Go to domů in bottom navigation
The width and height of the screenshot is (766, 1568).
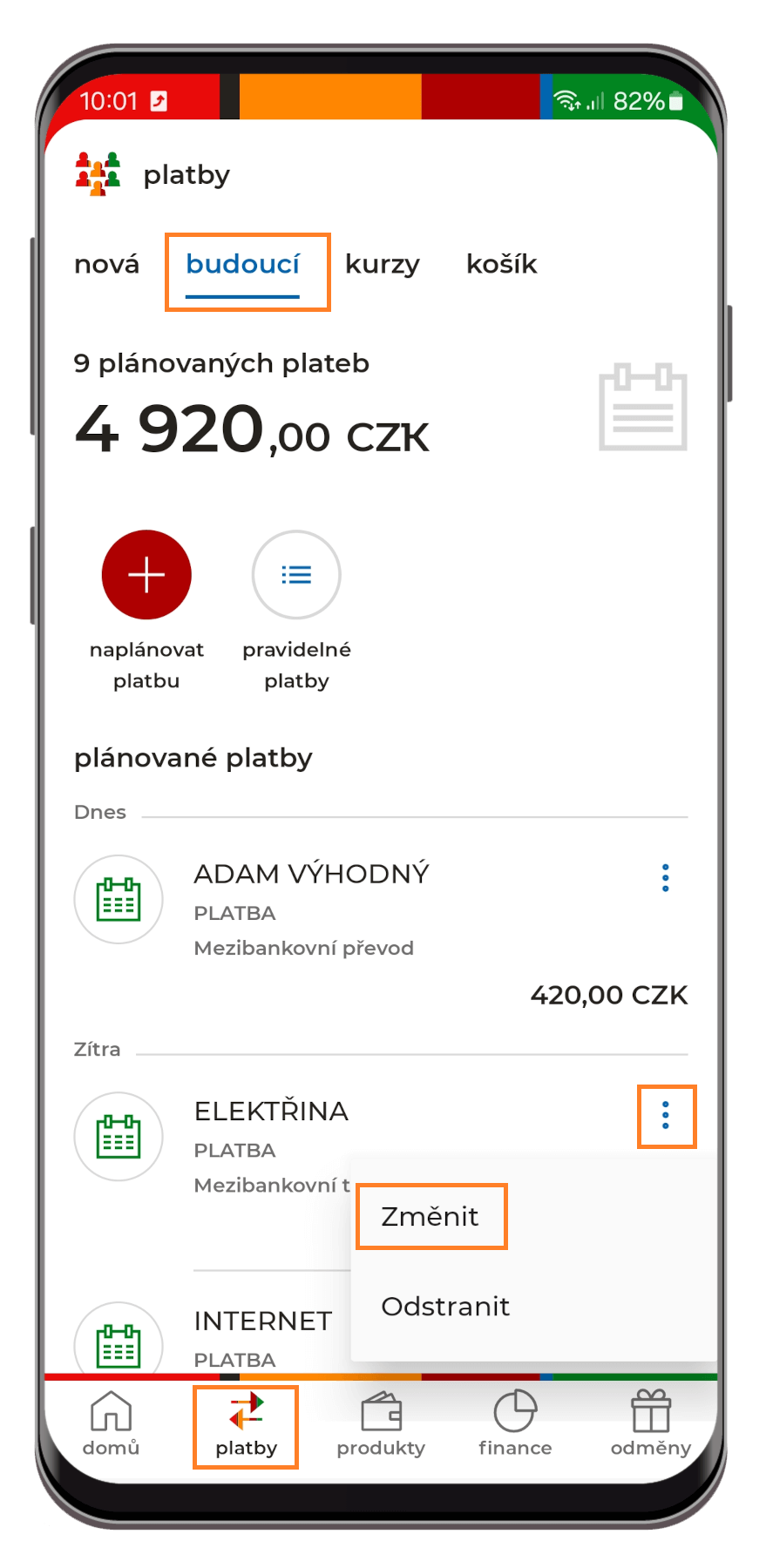coord(111,1423)
